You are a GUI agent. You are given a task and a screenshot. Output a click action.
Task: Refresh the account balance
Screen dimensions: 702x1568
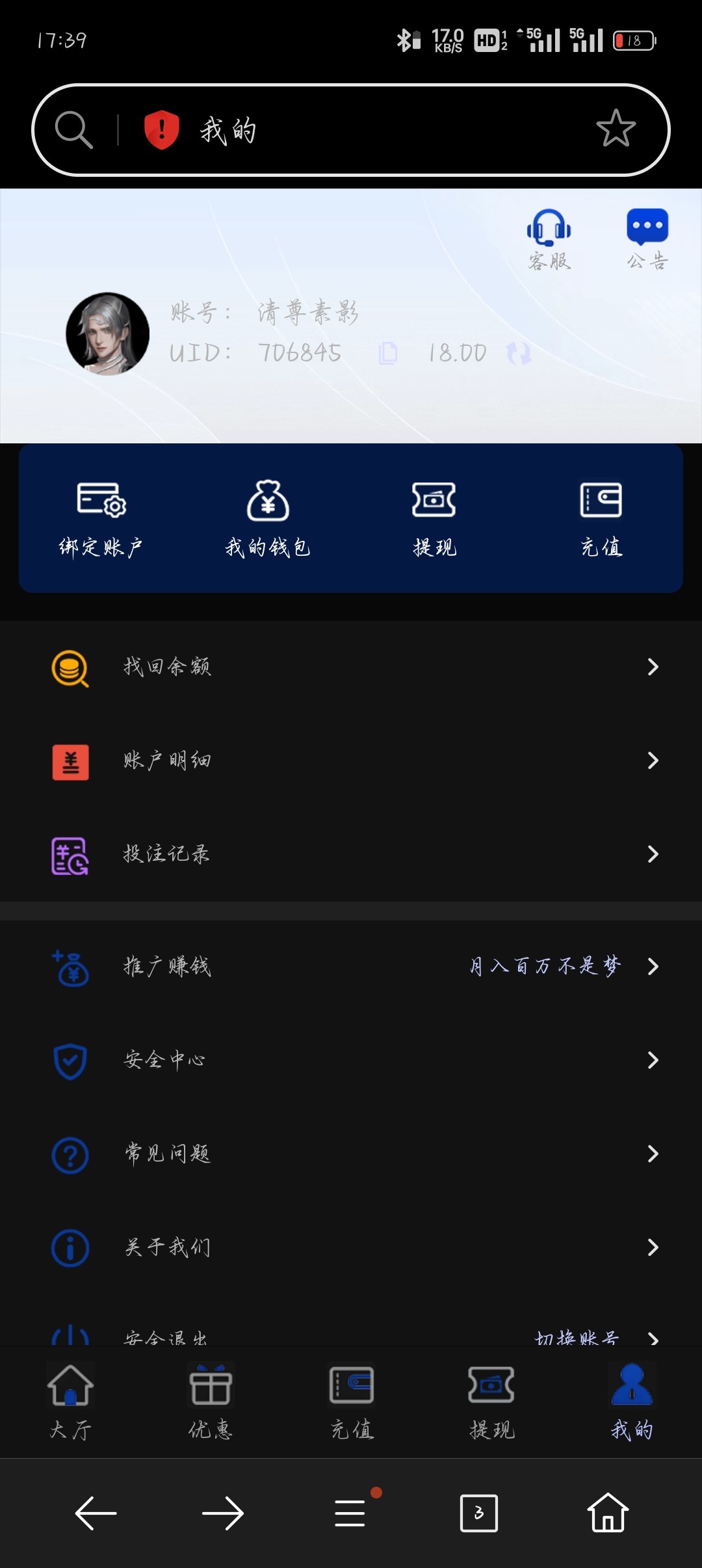(519, 353)
